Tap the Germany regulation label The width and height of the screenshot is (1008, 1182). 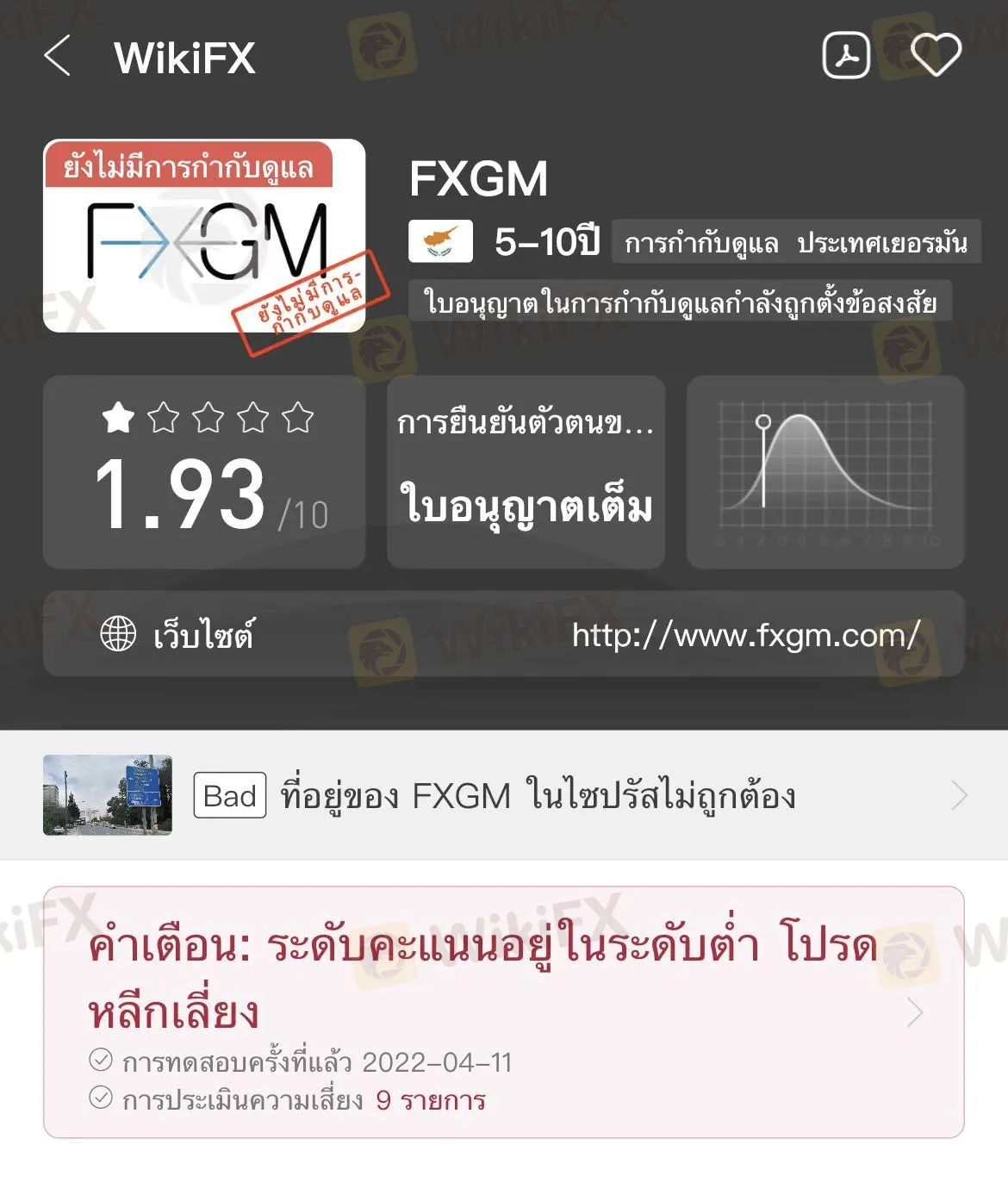point(796,243)
